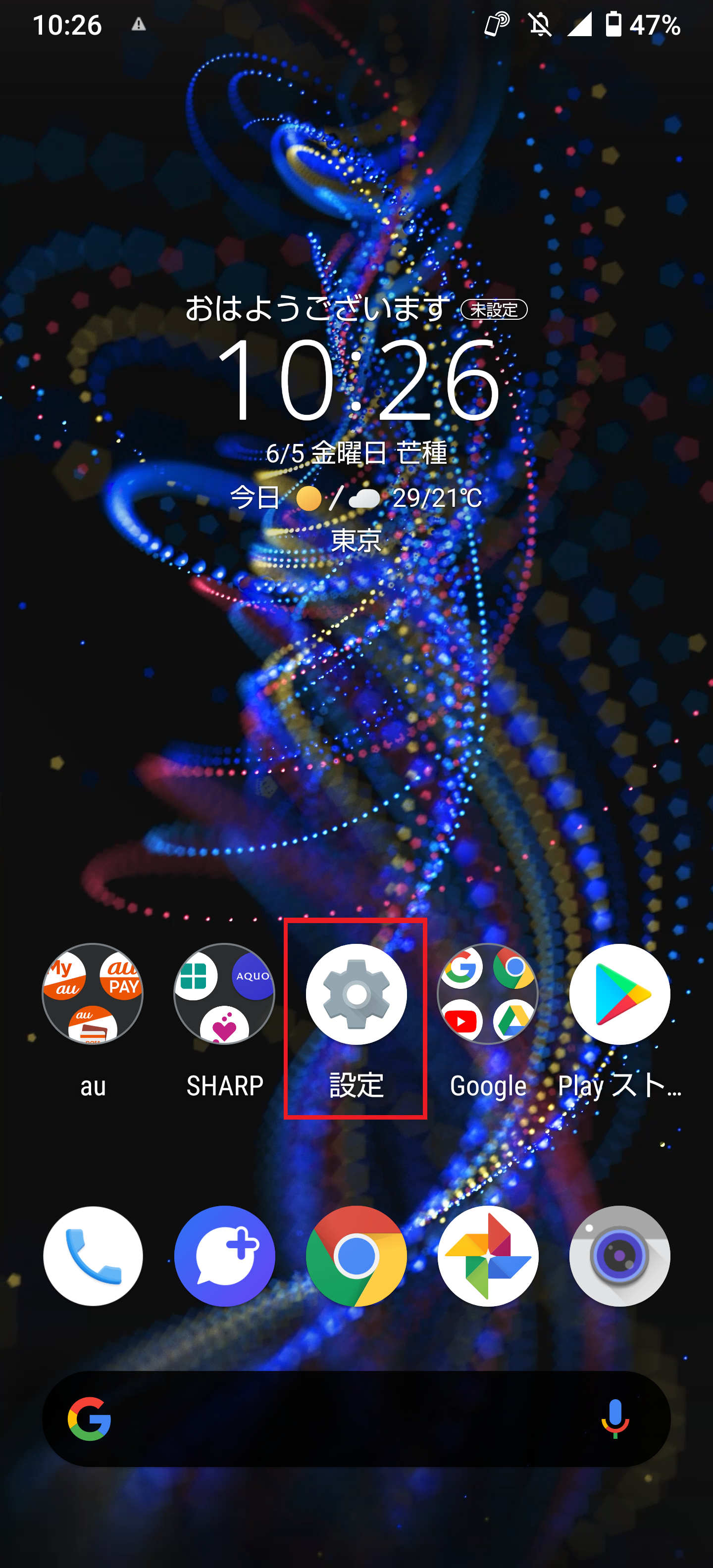Tap the Google search bar
Viewport: 713px width, 1568px height.
click(341, 1419)
